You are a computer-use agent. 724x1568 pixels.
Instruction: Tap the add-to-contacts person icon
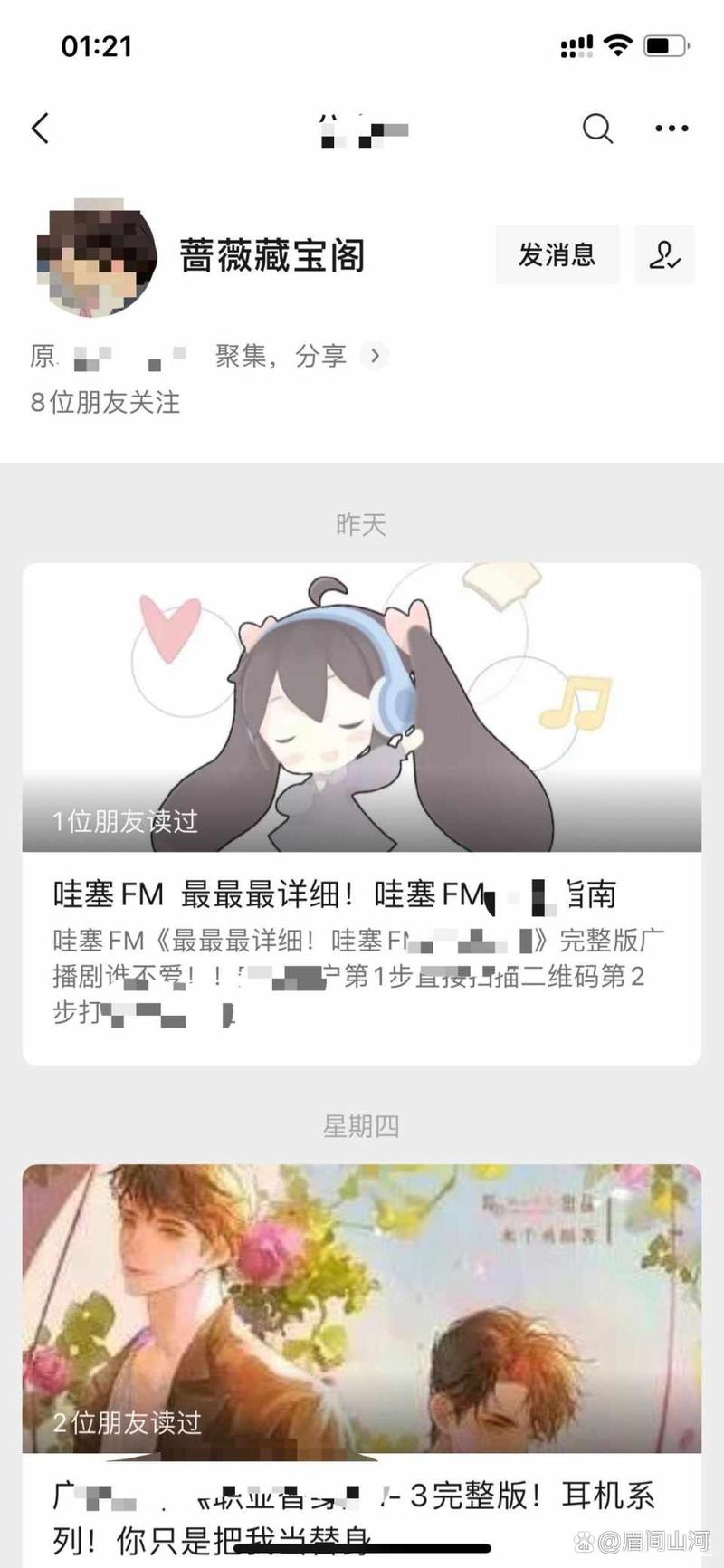(x=665, y=256)
